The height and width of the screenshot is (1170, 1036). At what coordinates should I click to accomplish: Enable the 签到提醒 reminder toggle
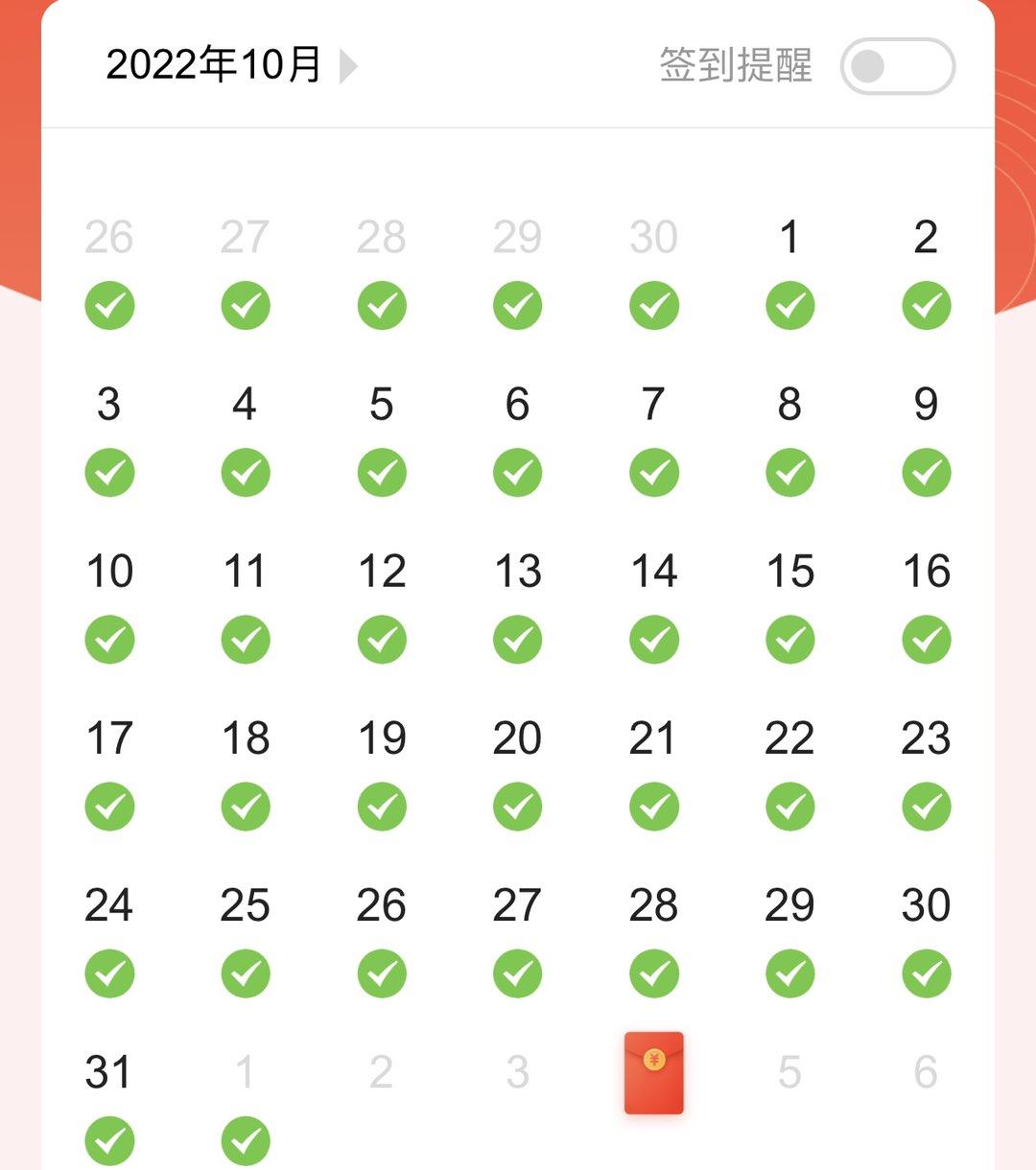(x=897, y=66)
